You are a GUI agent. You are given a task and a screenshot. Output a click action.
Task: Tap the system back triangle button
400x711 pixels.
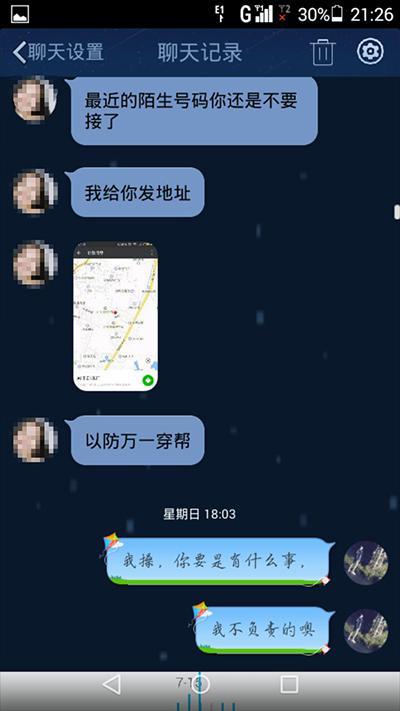(x=112, y=684)
